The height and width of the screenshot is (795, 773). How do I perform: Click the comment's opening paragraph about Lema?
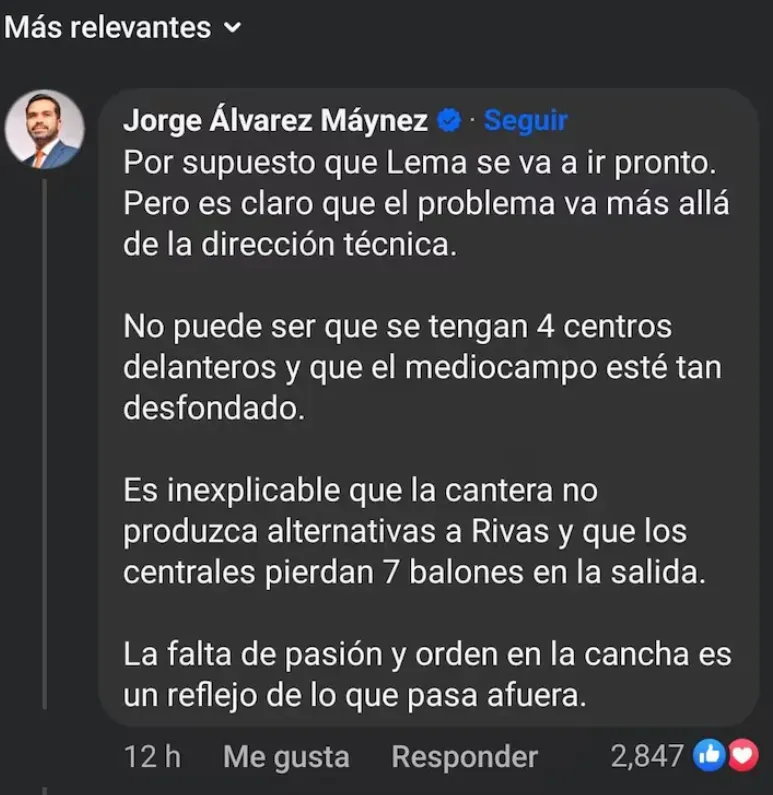click(x=400, y=202)
